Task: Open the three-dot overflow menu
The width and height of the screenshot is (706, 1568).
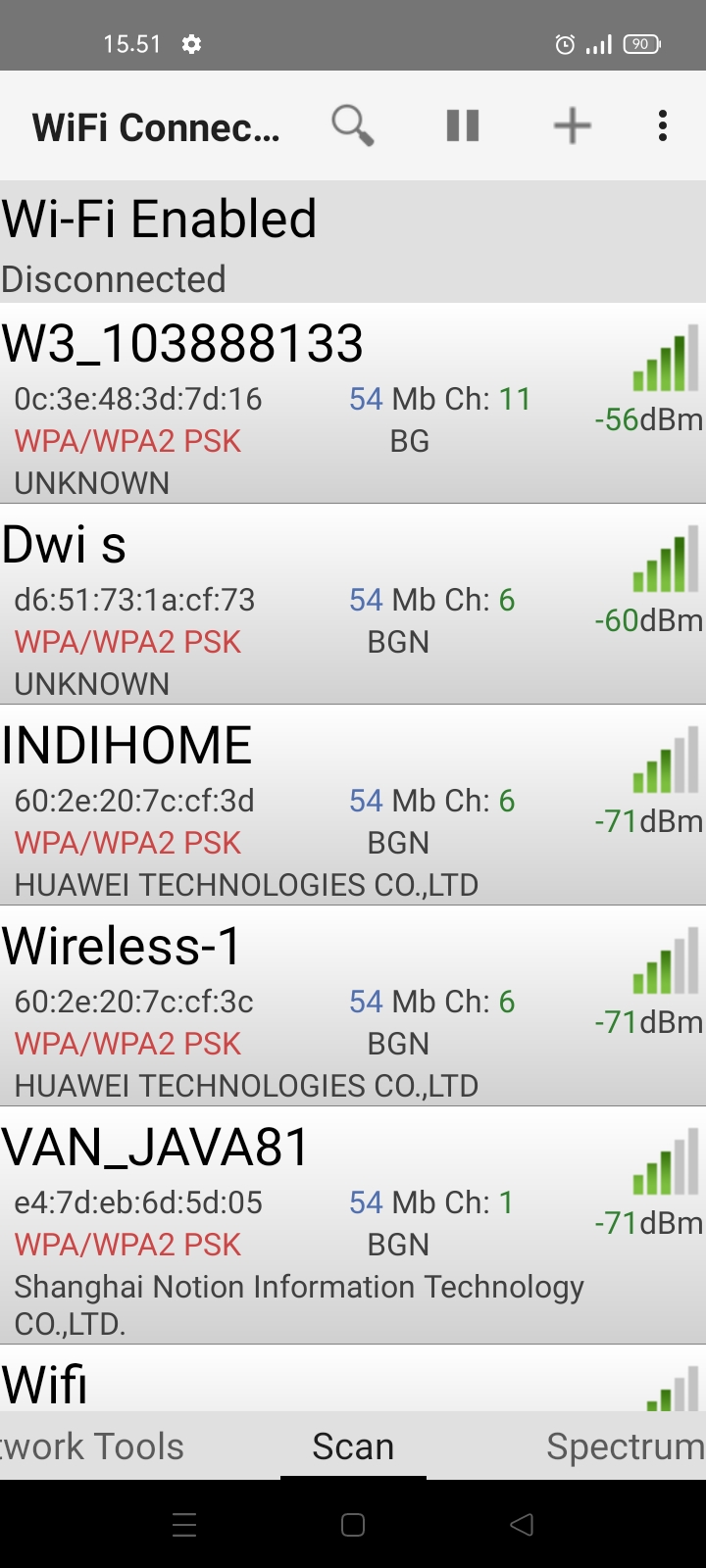Action: pyautogui.click(x=663, y=125)
